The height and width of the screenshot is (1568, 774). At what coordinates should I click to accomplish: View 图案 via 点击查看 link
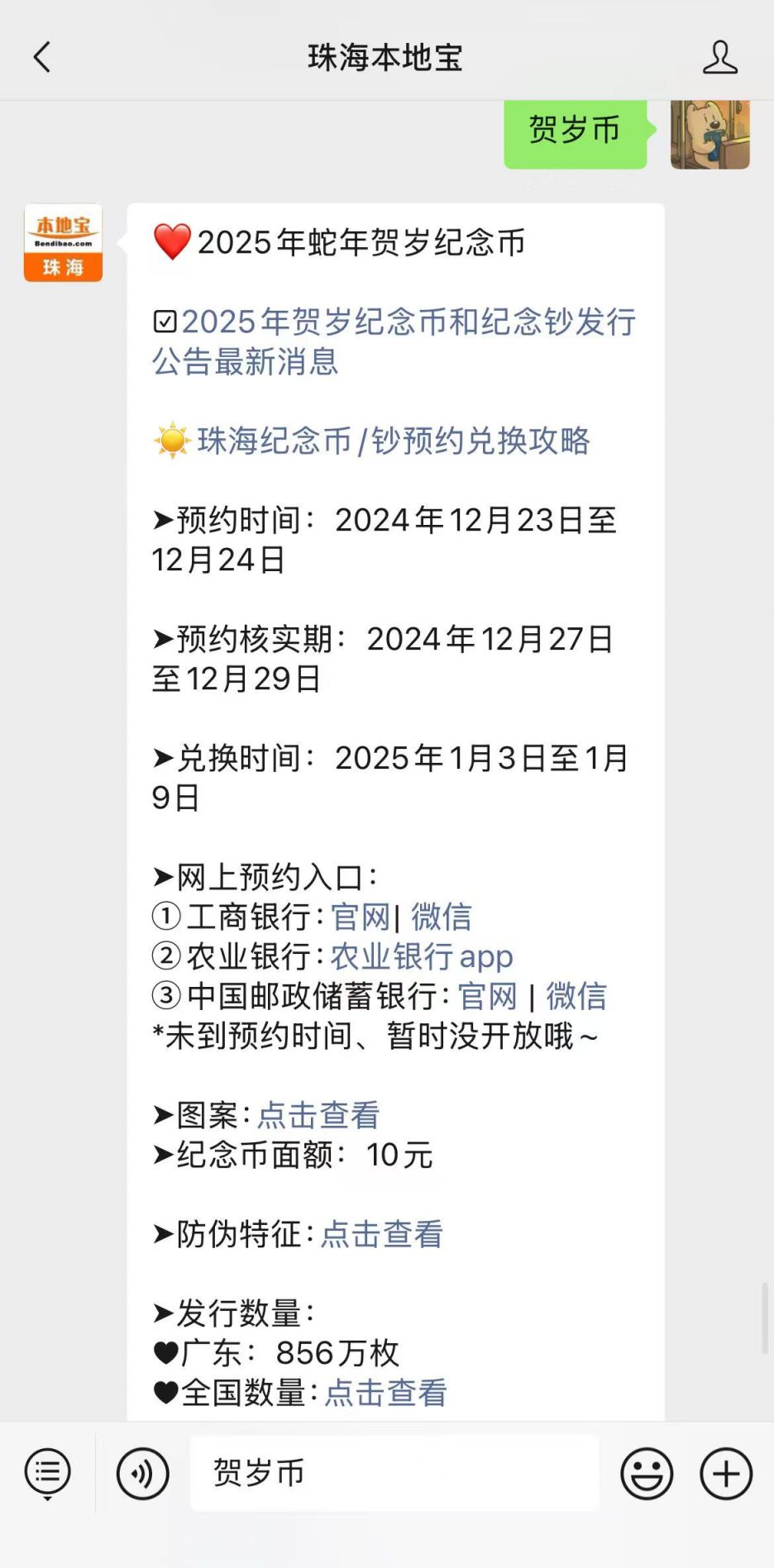point(318,1115)
